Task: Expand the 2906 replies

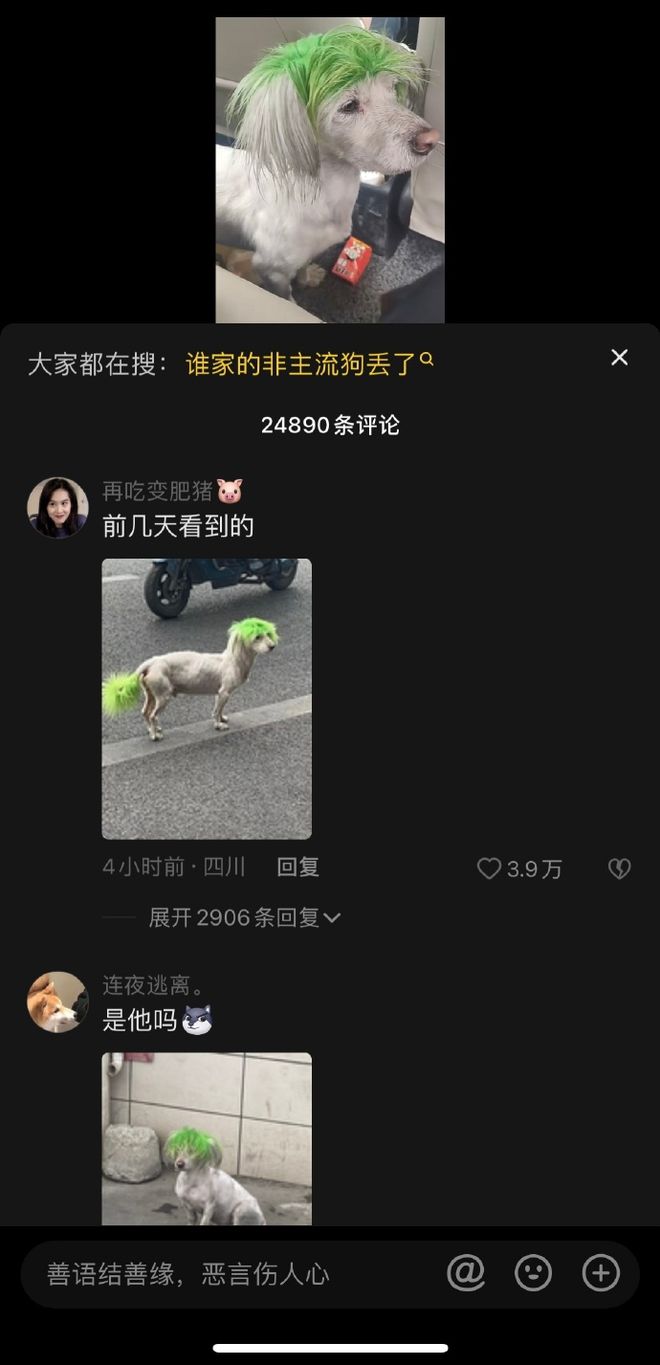Action: point(244,917)
